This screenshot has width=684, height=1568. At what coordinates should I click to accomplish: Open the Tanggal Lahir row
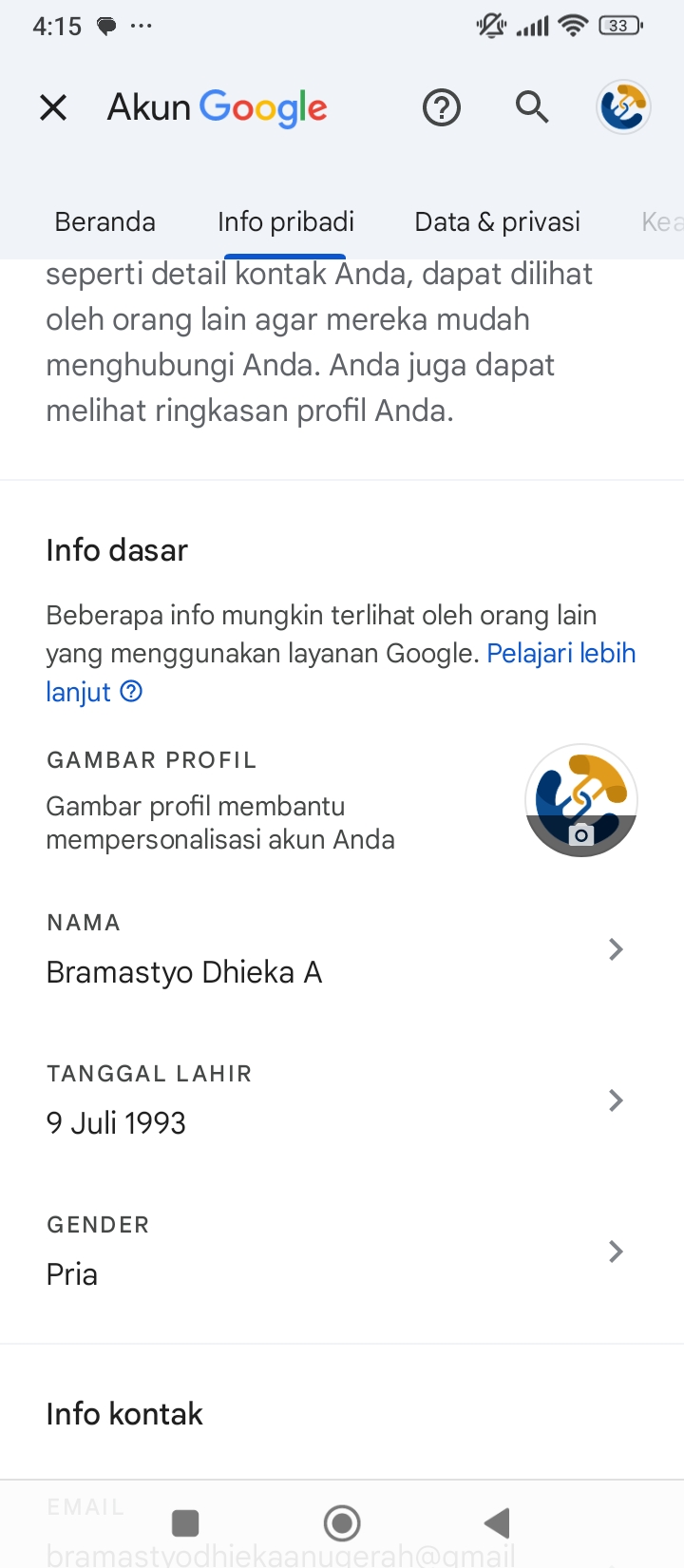pyautogui.click(x=342, y=1100)
